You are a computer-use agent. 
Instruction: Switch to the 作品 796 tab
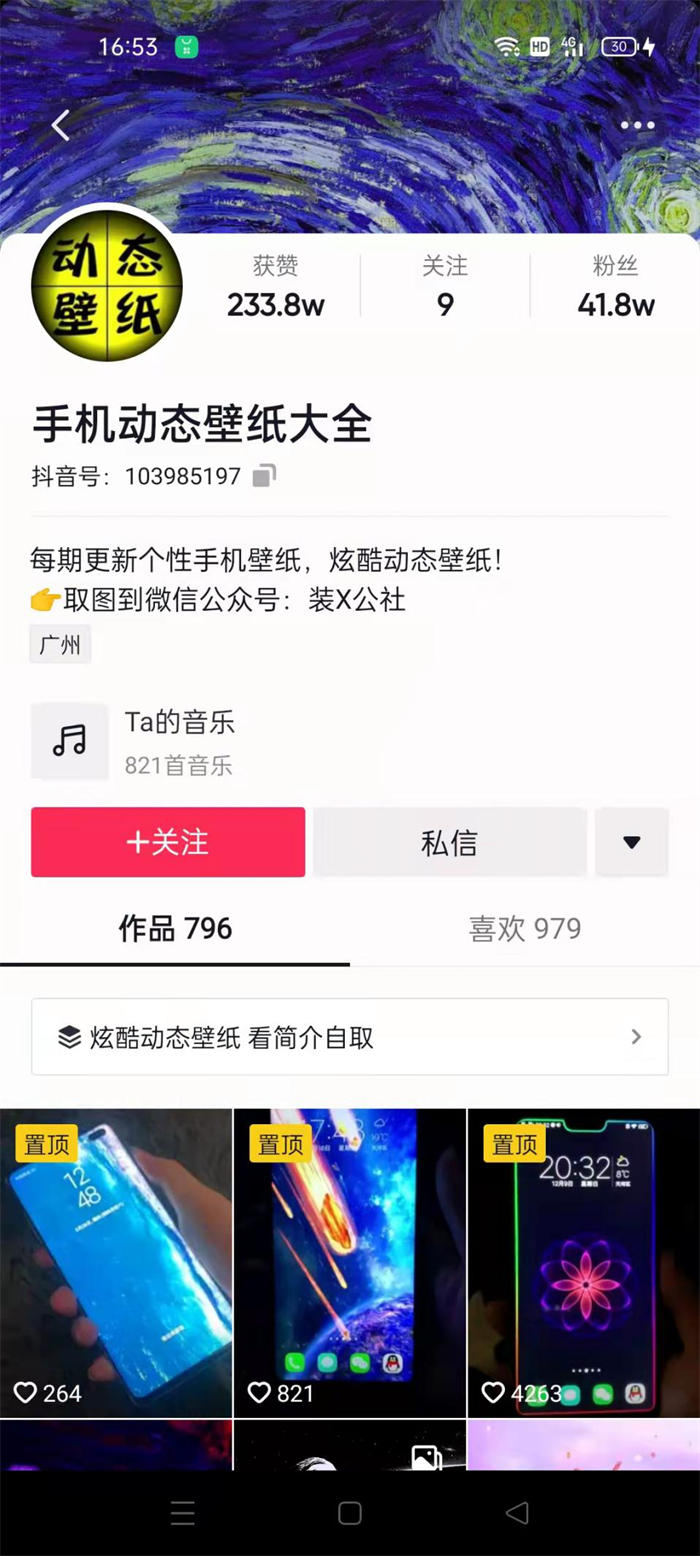[x=175, y=929]
